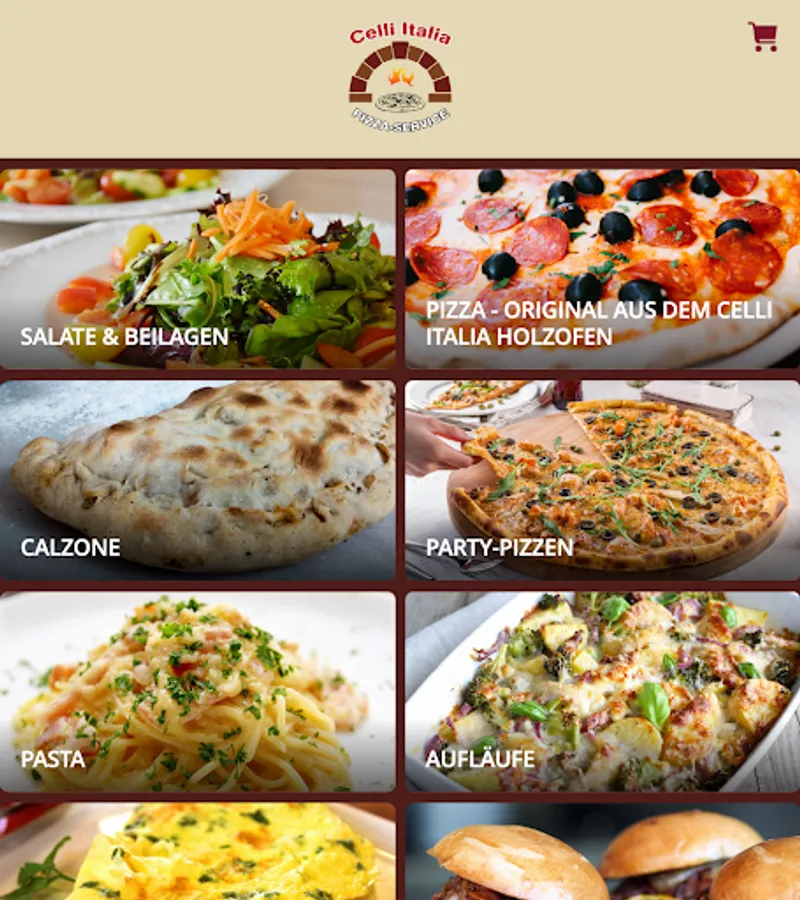
Task: Open the Salate & Beilagen category
Action: click(197, 269)
